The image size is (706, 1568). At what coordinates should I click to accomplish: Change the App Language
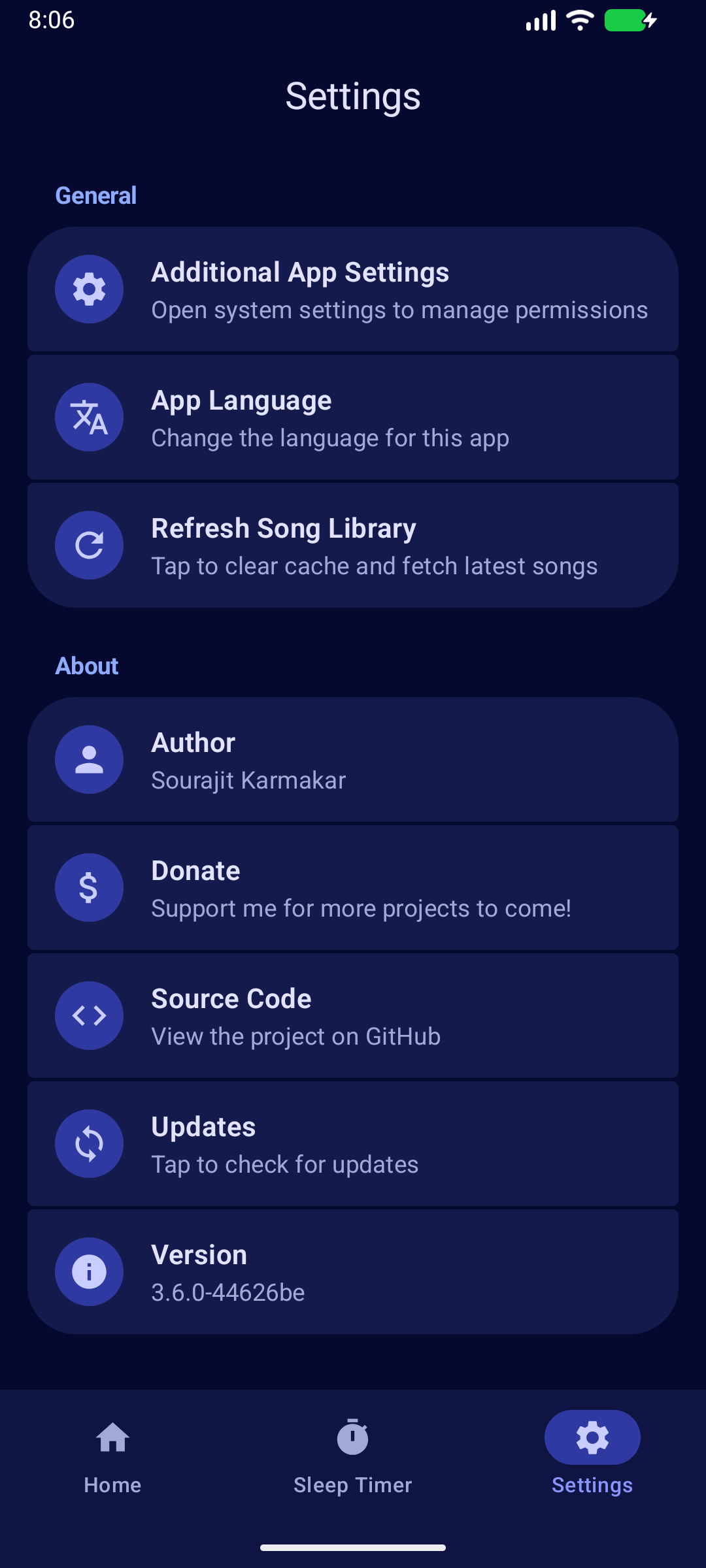point(353,417)
